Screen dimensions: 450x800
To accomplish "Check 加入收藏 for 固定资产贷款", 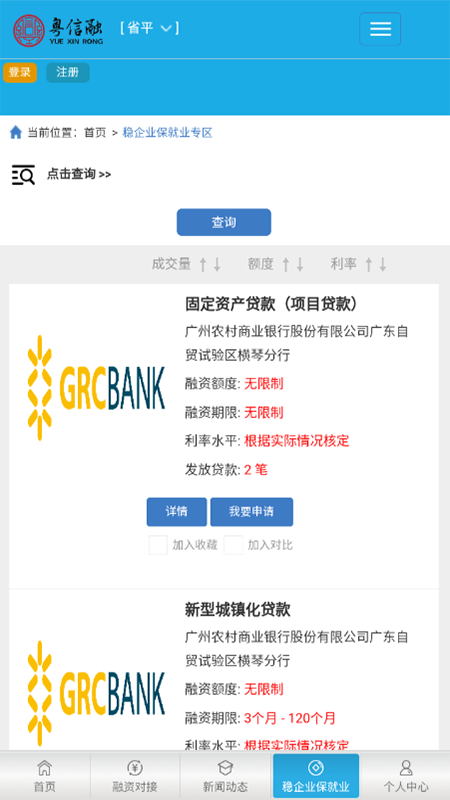I will tap(158, 545).
